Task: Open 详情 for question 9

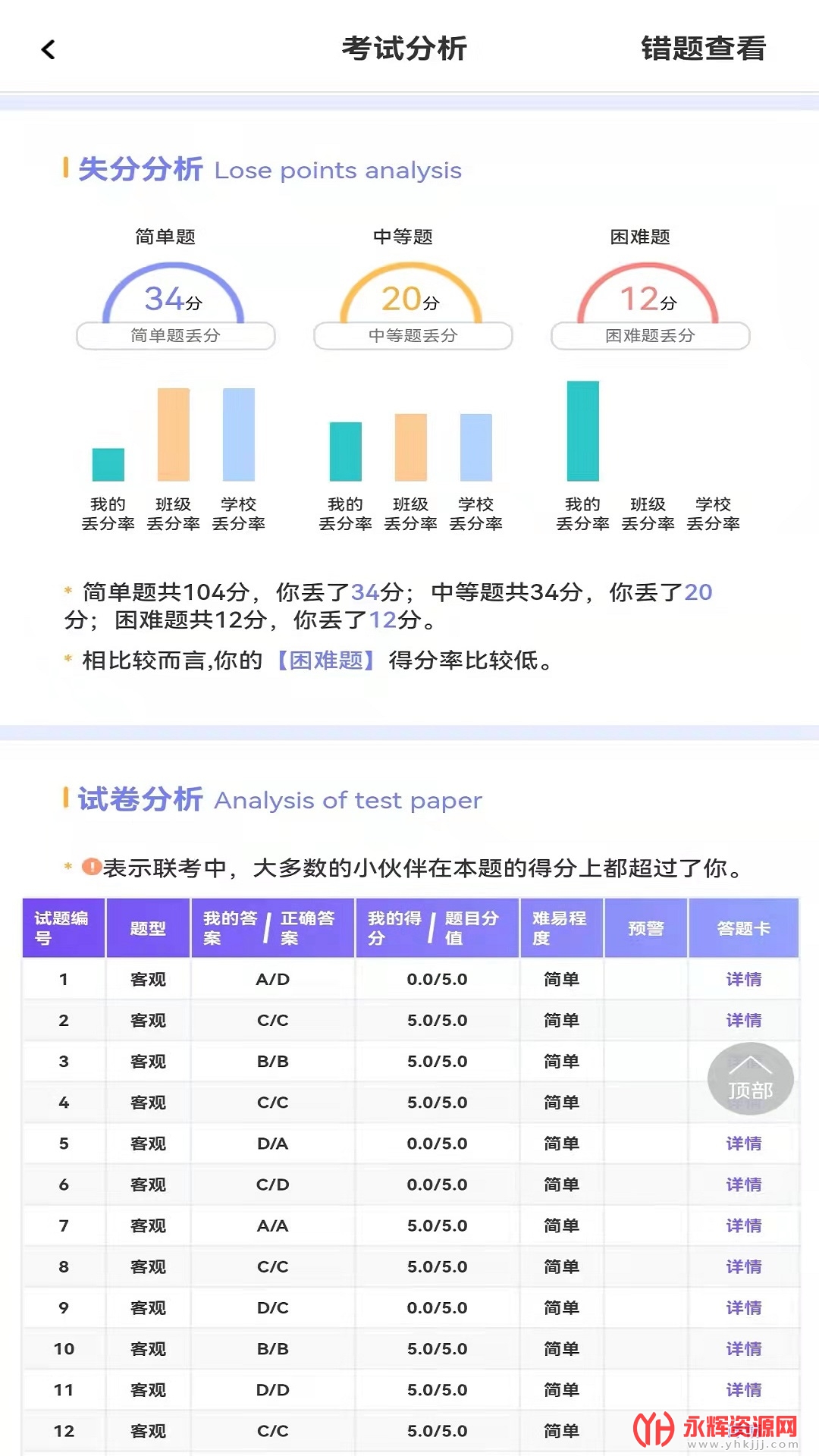Action: [x=743, y=1307]
